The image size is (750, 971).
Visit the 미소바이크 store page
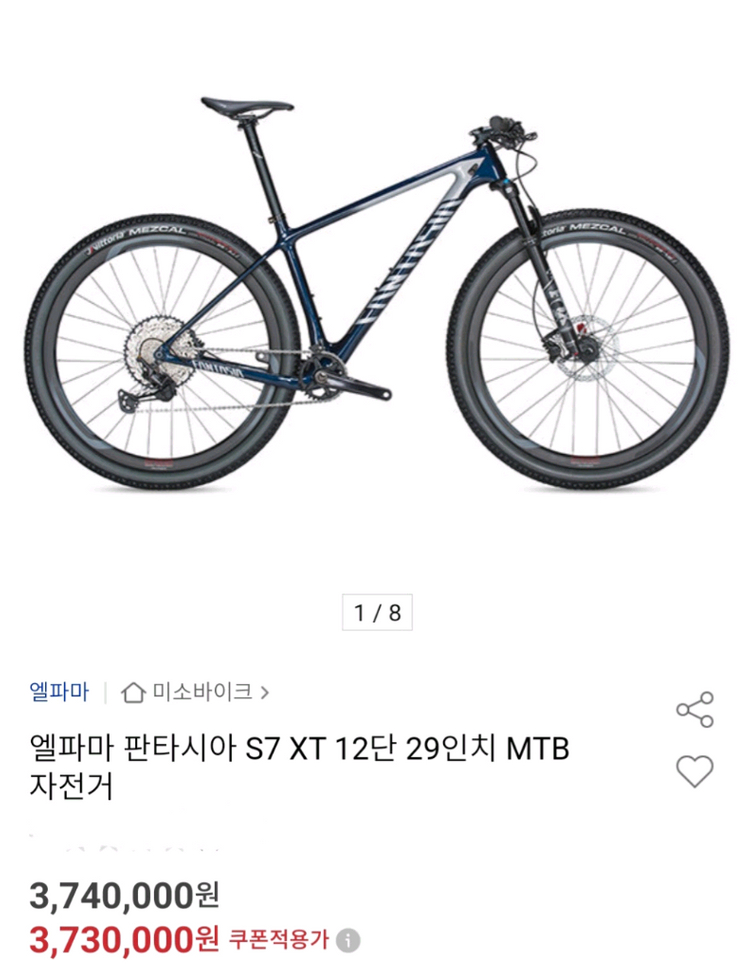coord(196,691)
